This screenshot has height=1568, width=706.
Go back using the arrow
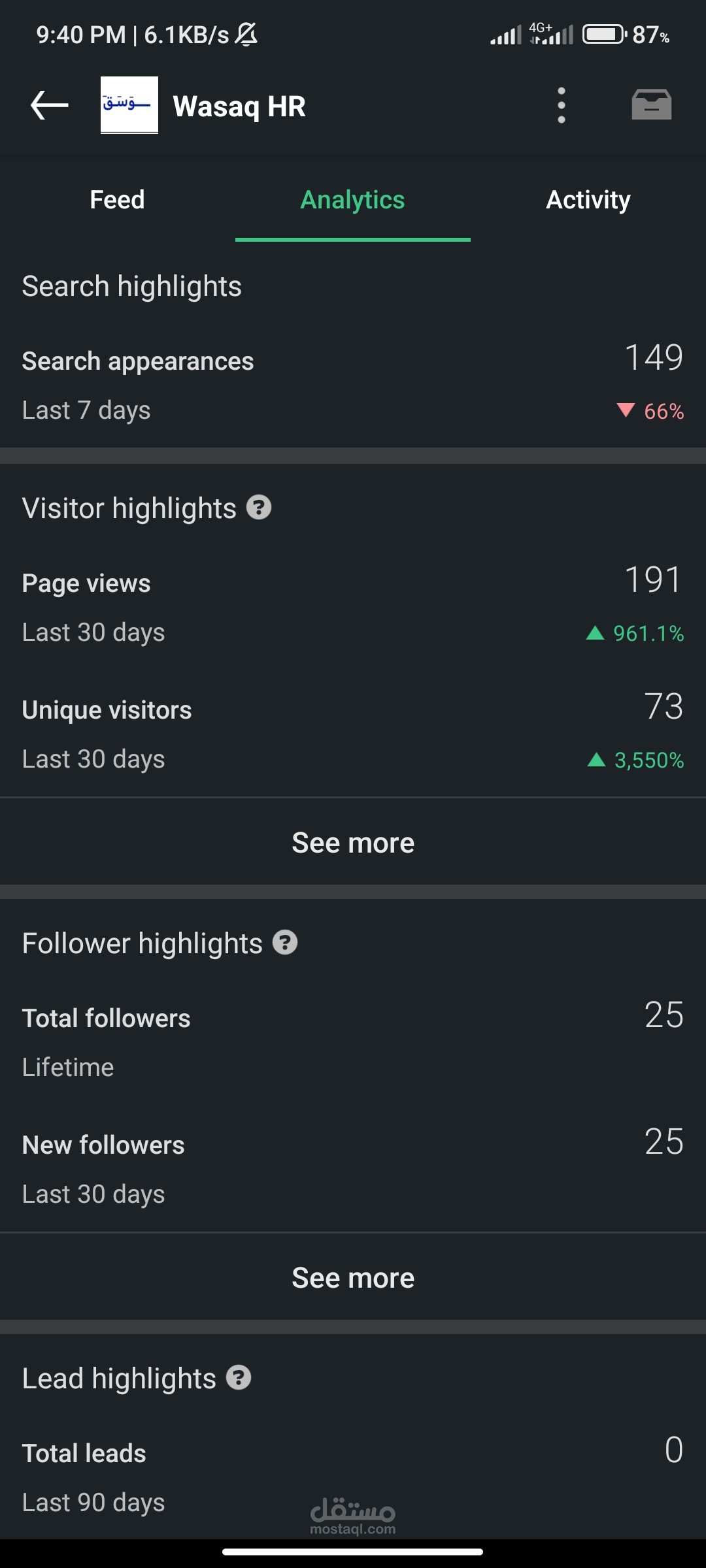(50, 105)
